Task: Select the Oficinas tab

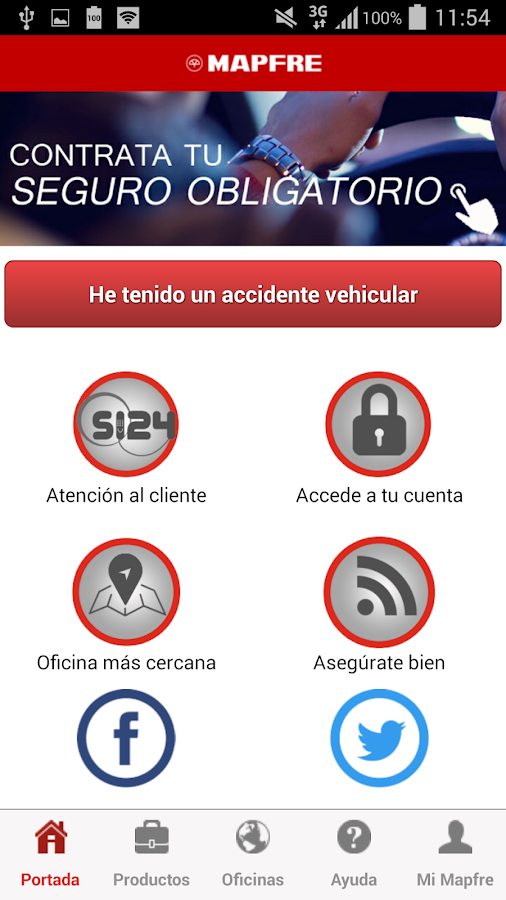Action: pos(253,855)
